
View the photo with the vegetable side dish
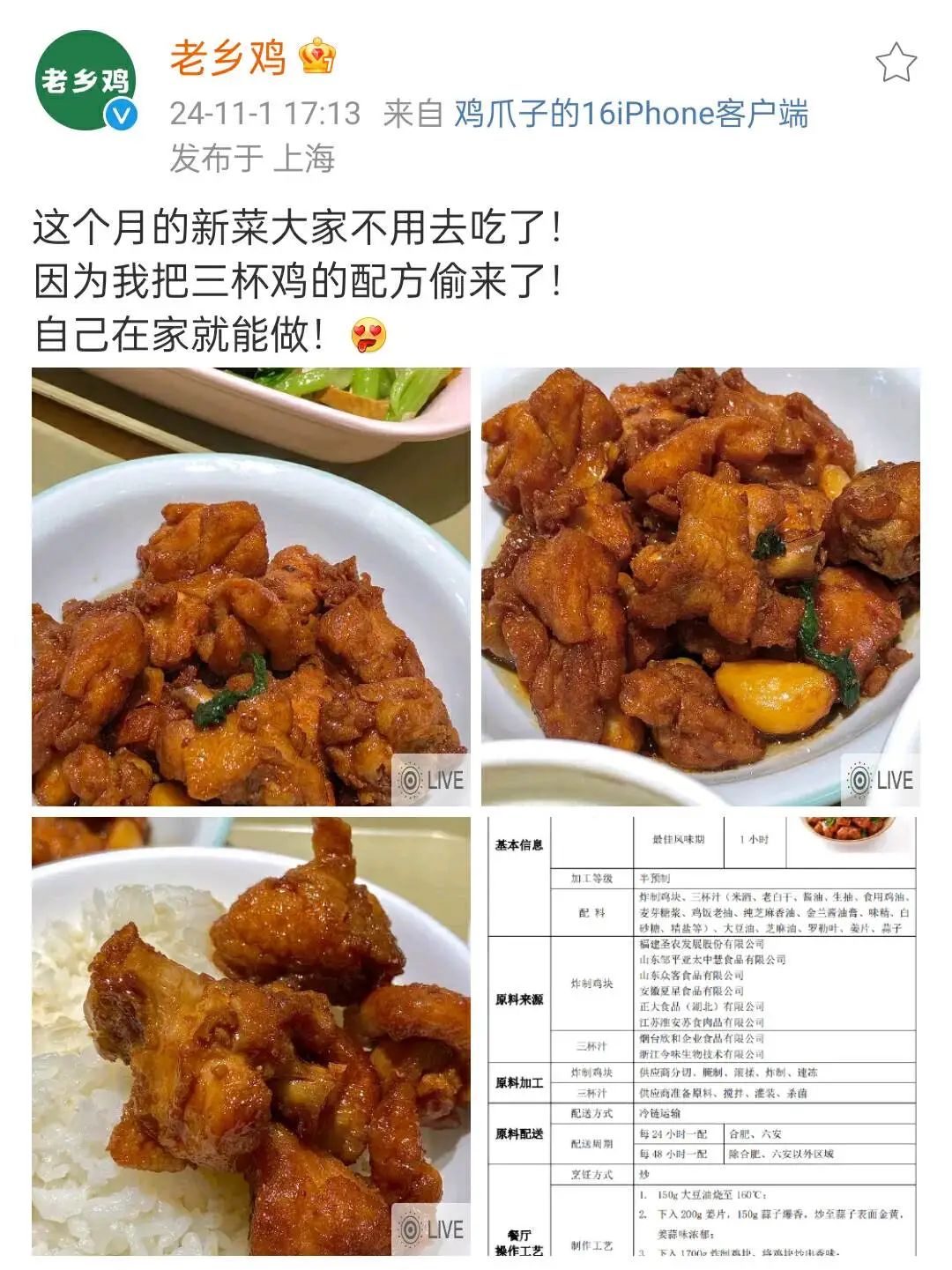click(x=251, y=586)
